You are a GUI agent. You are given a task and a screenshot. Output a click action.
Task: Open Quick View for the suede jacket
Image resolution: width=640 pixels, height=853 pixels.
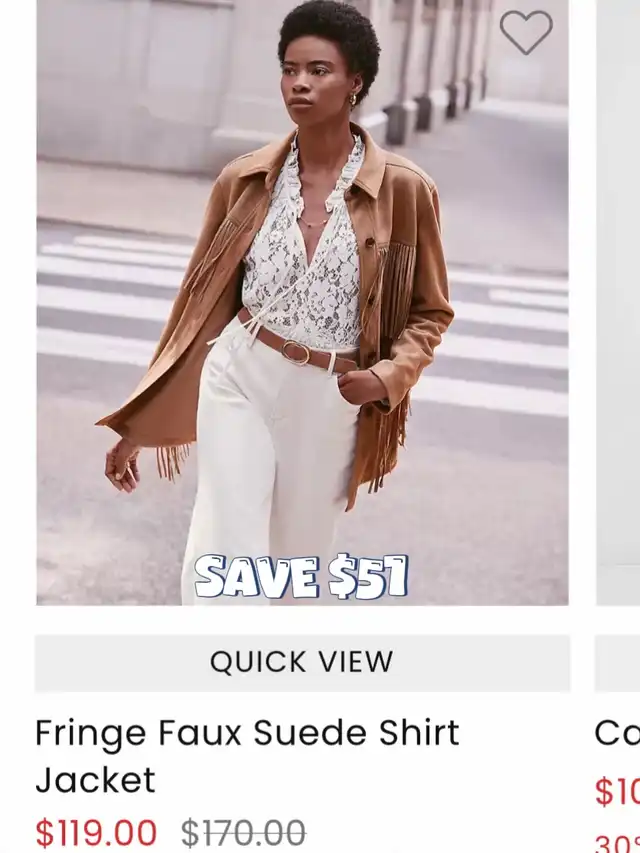[302, 662]
